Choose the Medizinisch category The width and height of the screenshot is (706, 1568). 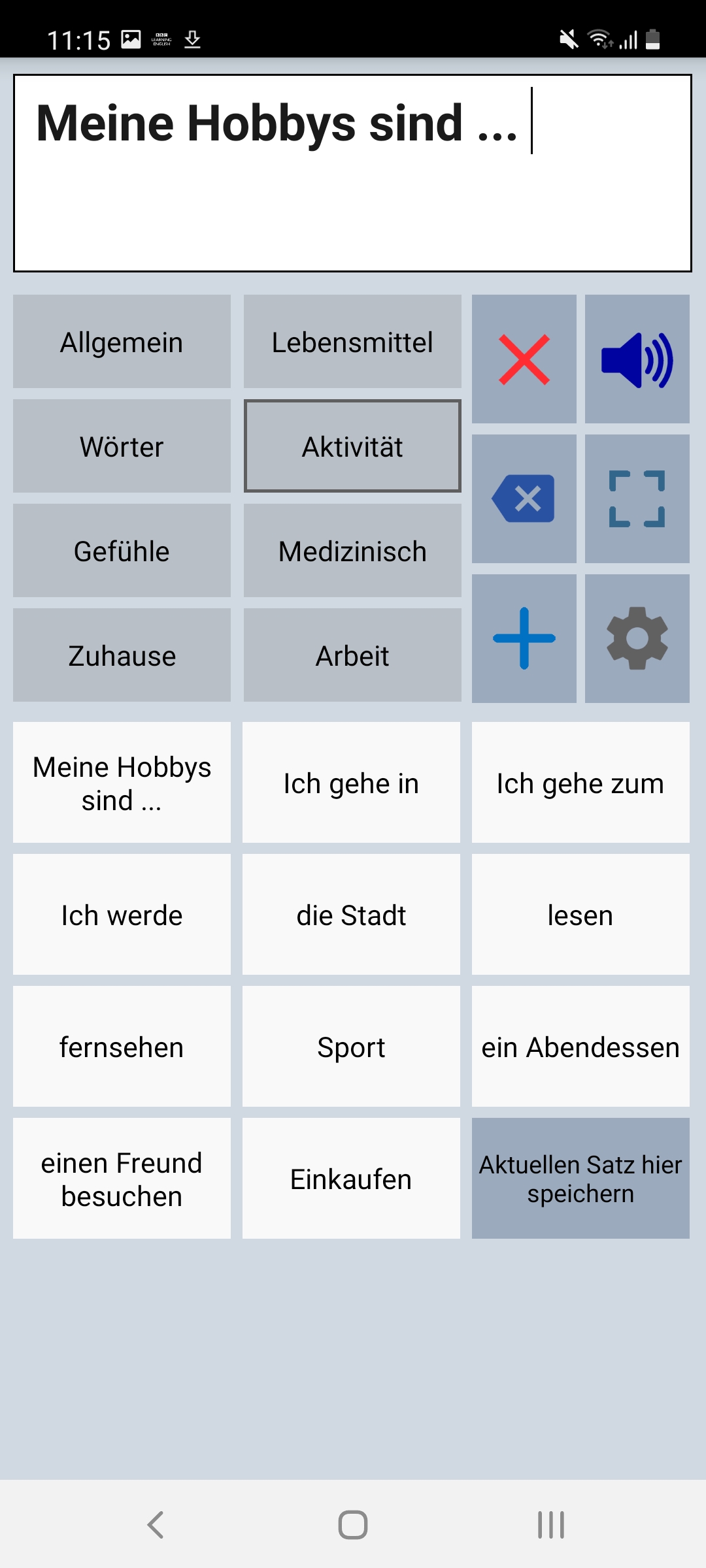(352, 551)
